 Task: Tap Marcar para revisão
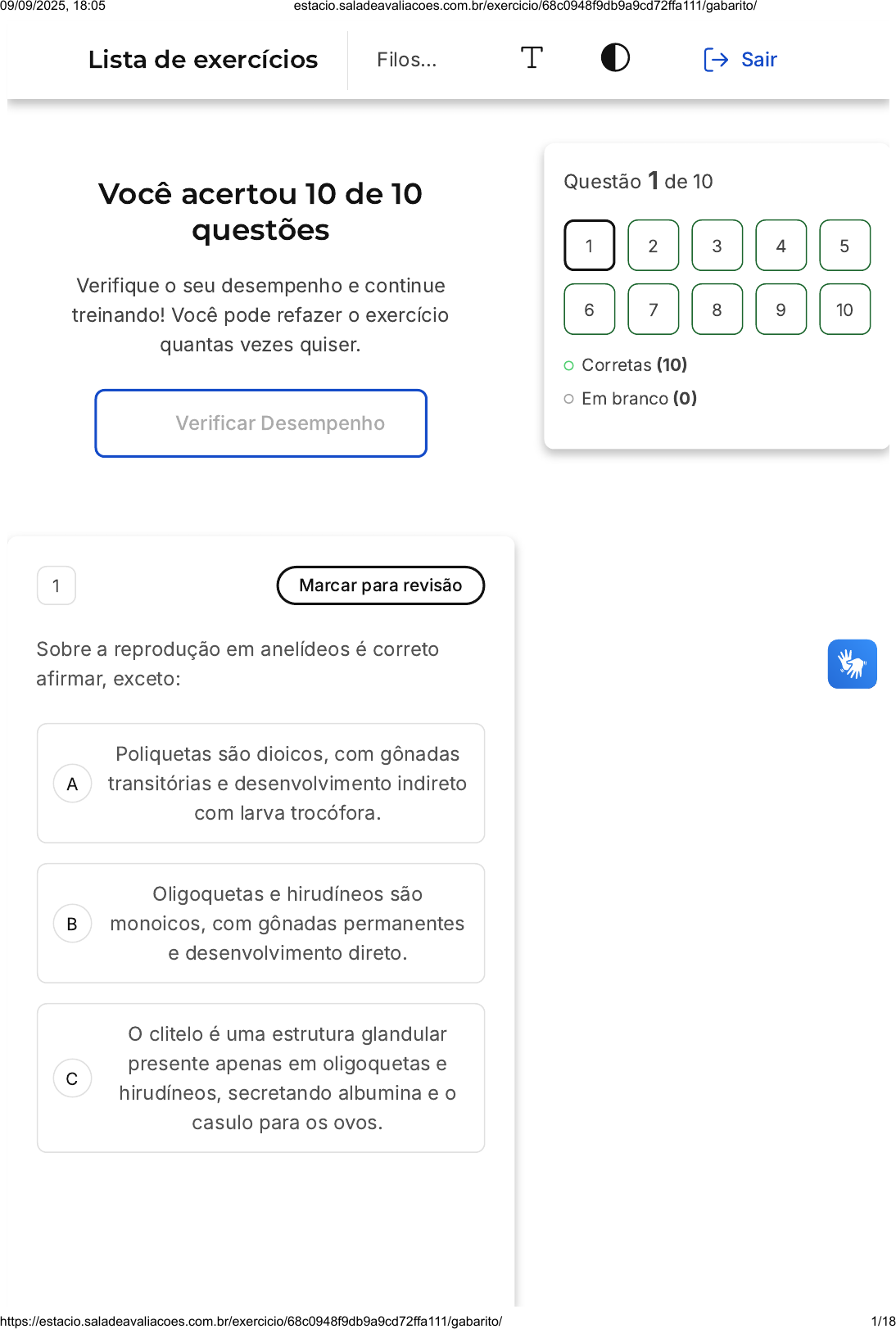pos(380,585)
